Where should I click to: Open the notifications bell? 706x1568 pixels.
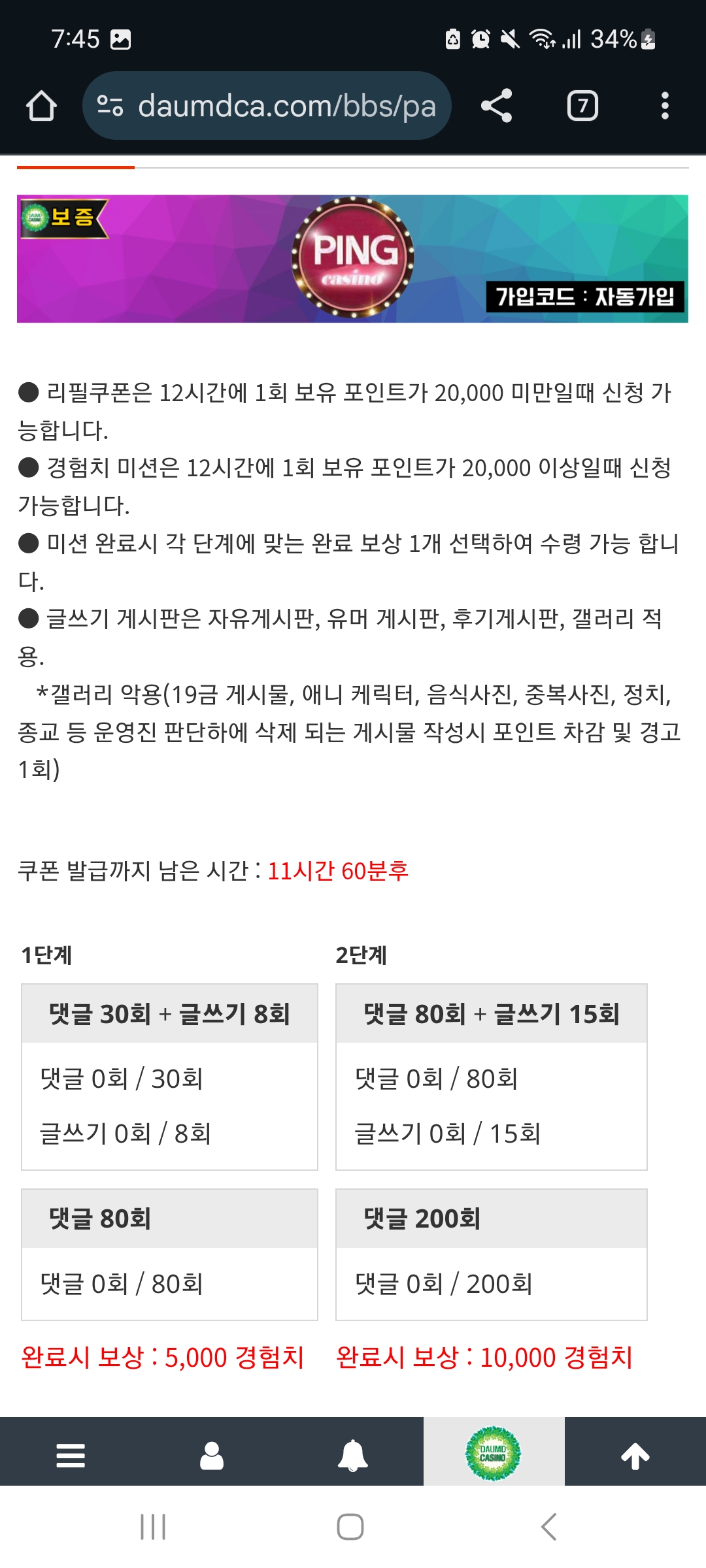(353, 1455)
